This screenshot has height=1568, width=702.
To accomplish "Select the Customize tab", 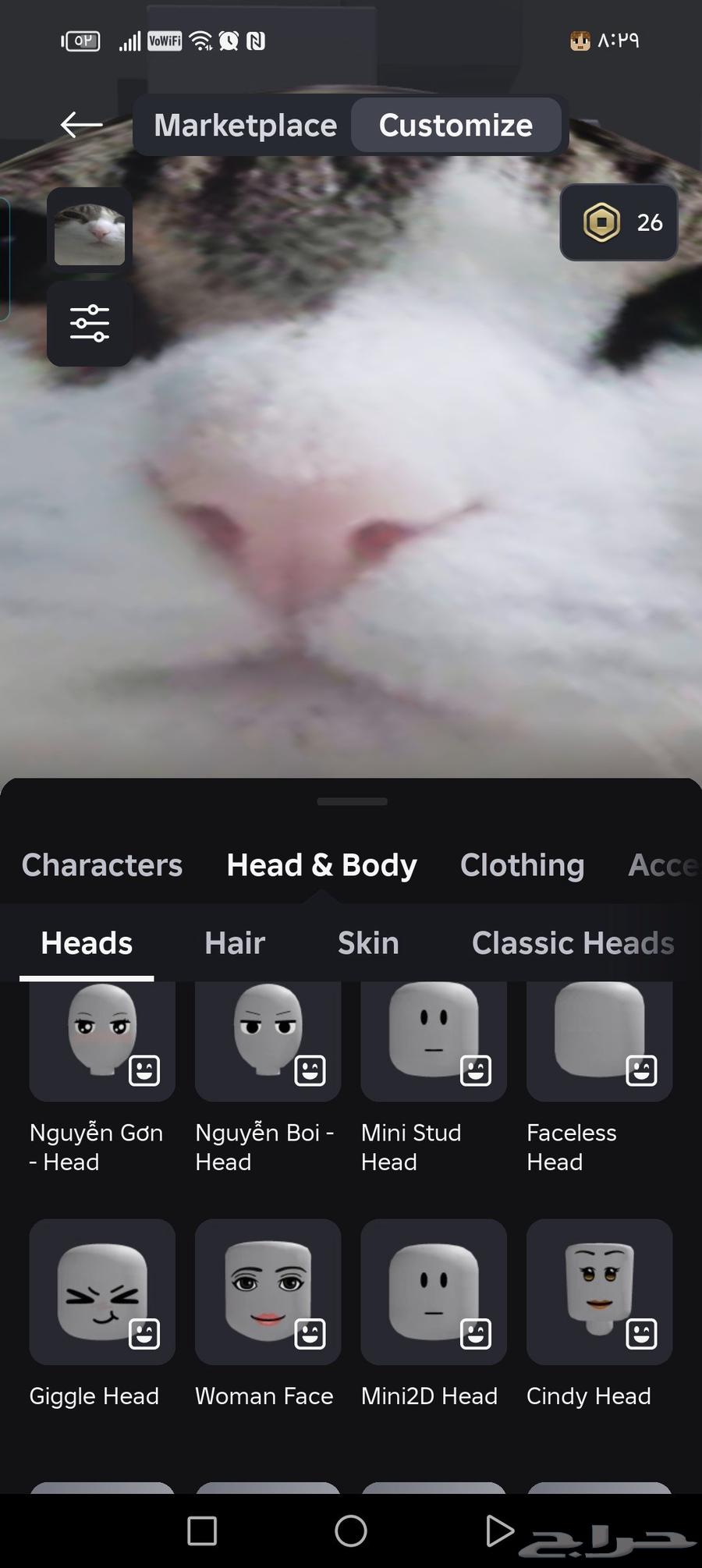I will pyautogui.click(x=456, y=126).
